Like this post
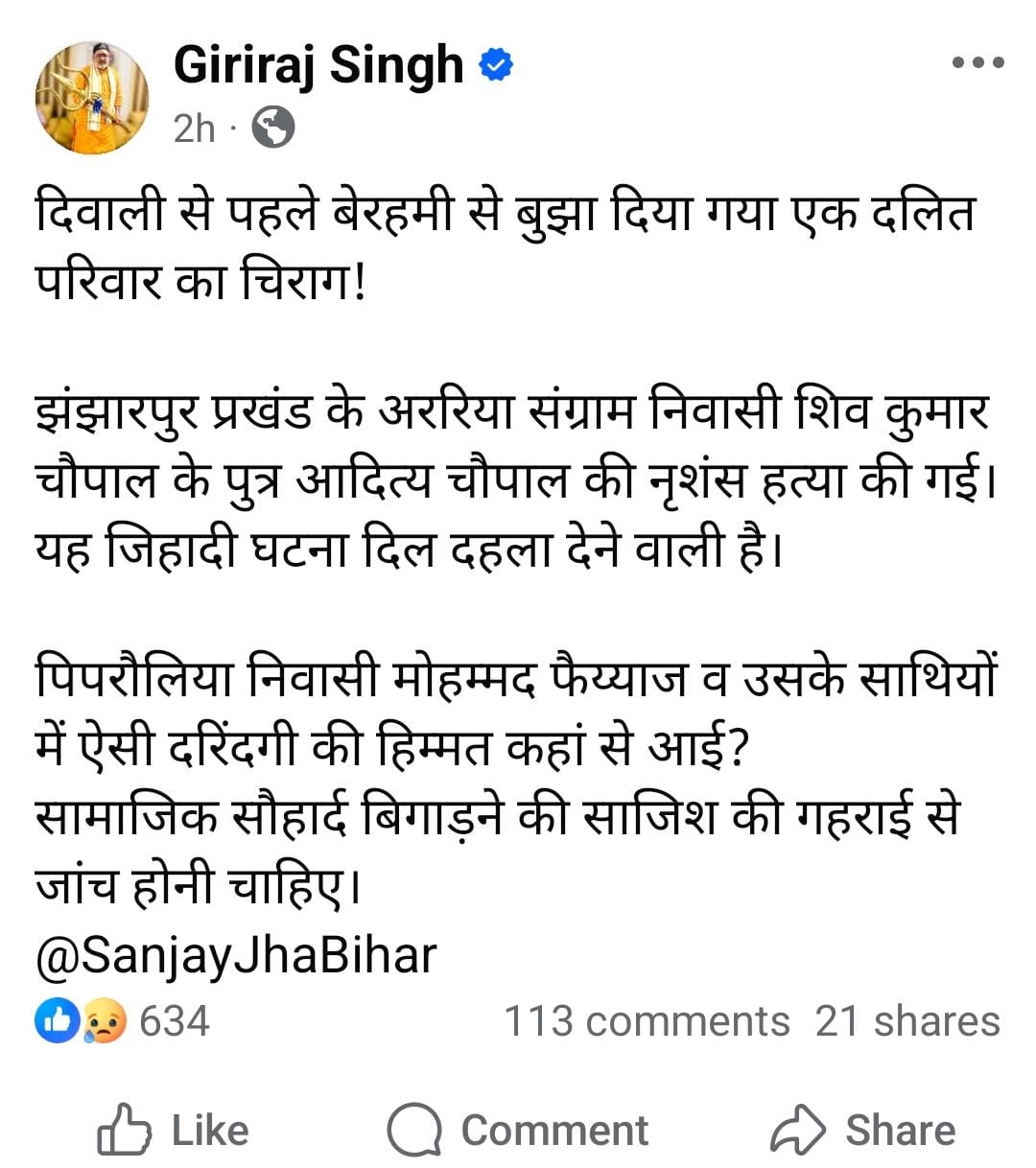1036x1168 pixels. [x=174, y=1131]
